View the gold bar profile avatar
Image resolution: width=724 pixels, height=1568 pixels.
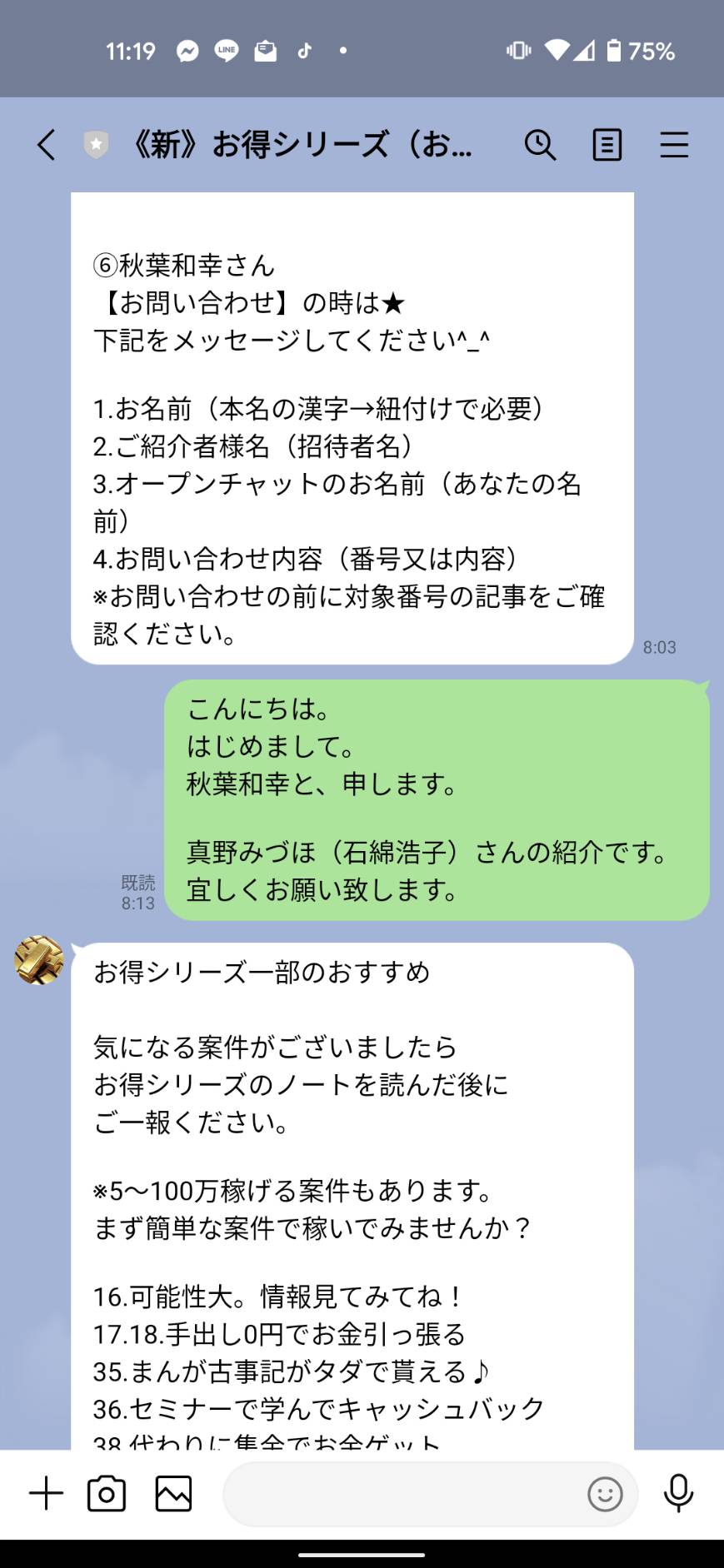coord(39,959)
